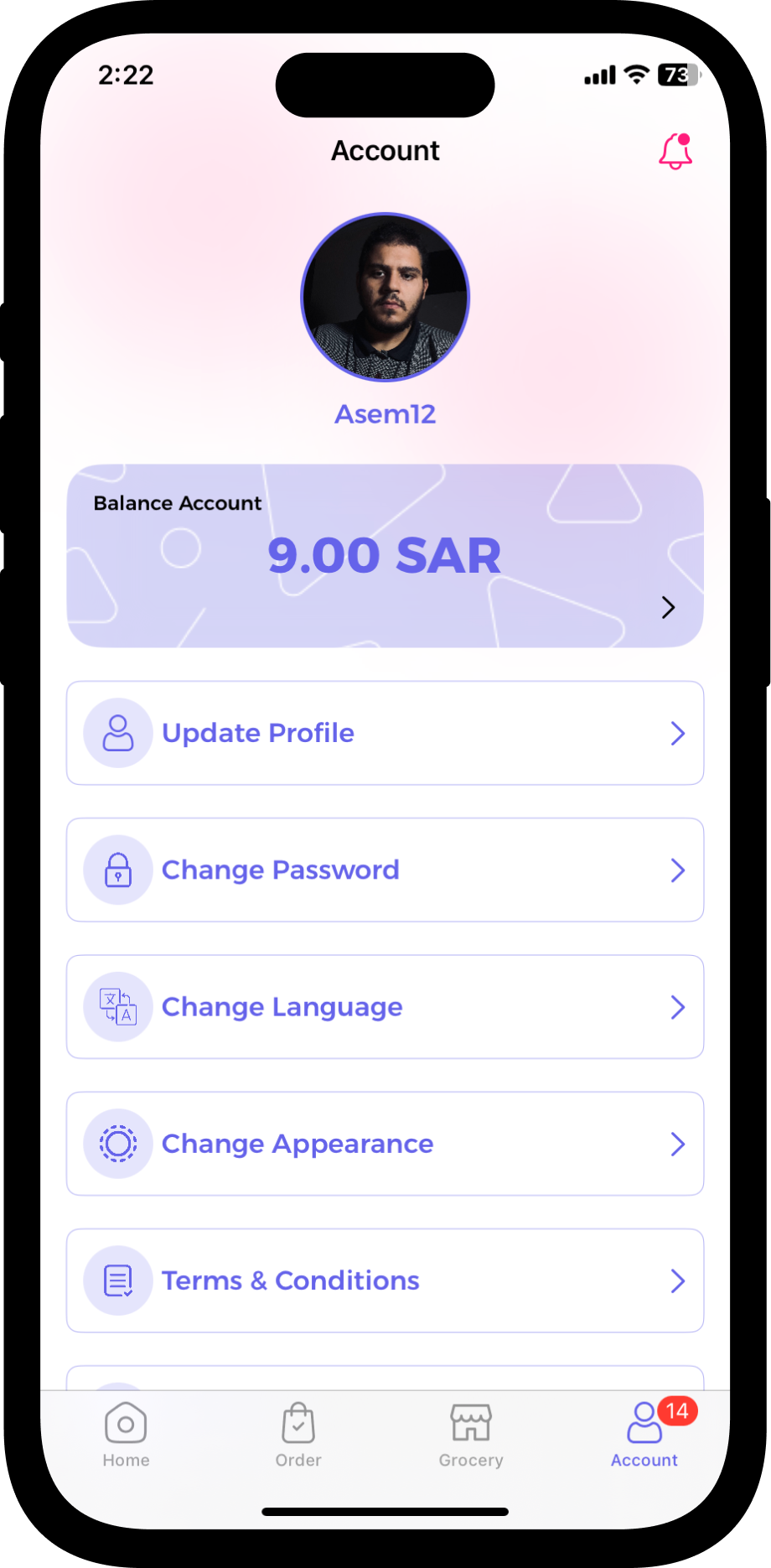Switch to the Grocery tab

471,1435
